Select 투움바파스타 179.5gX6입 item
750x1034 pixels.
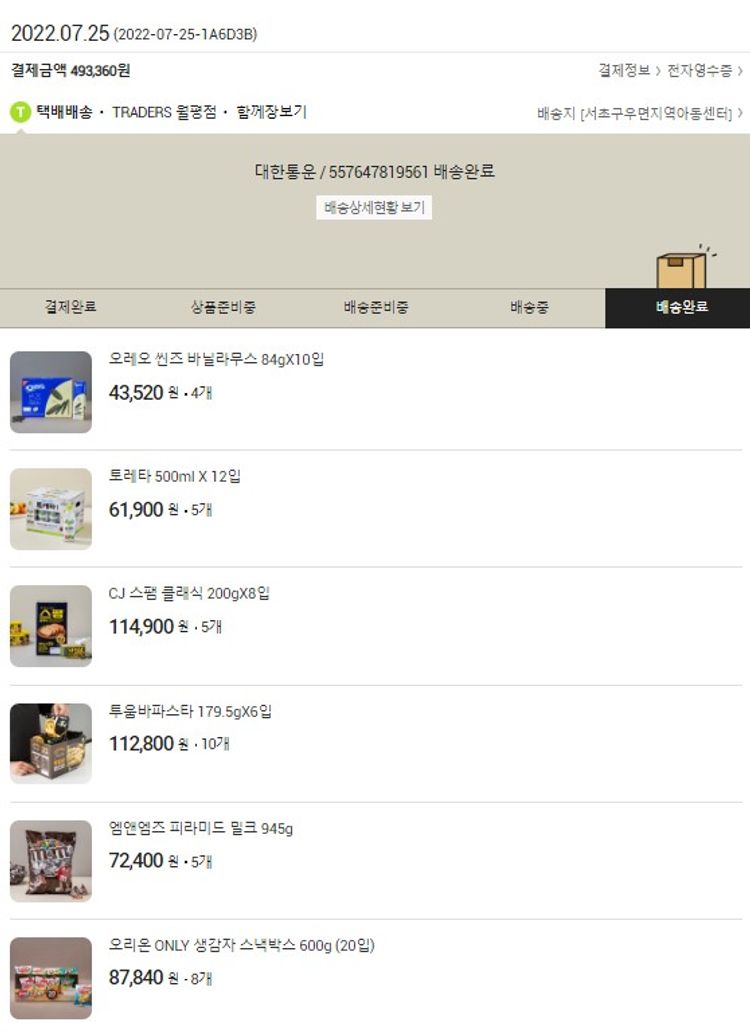(190, 712)
